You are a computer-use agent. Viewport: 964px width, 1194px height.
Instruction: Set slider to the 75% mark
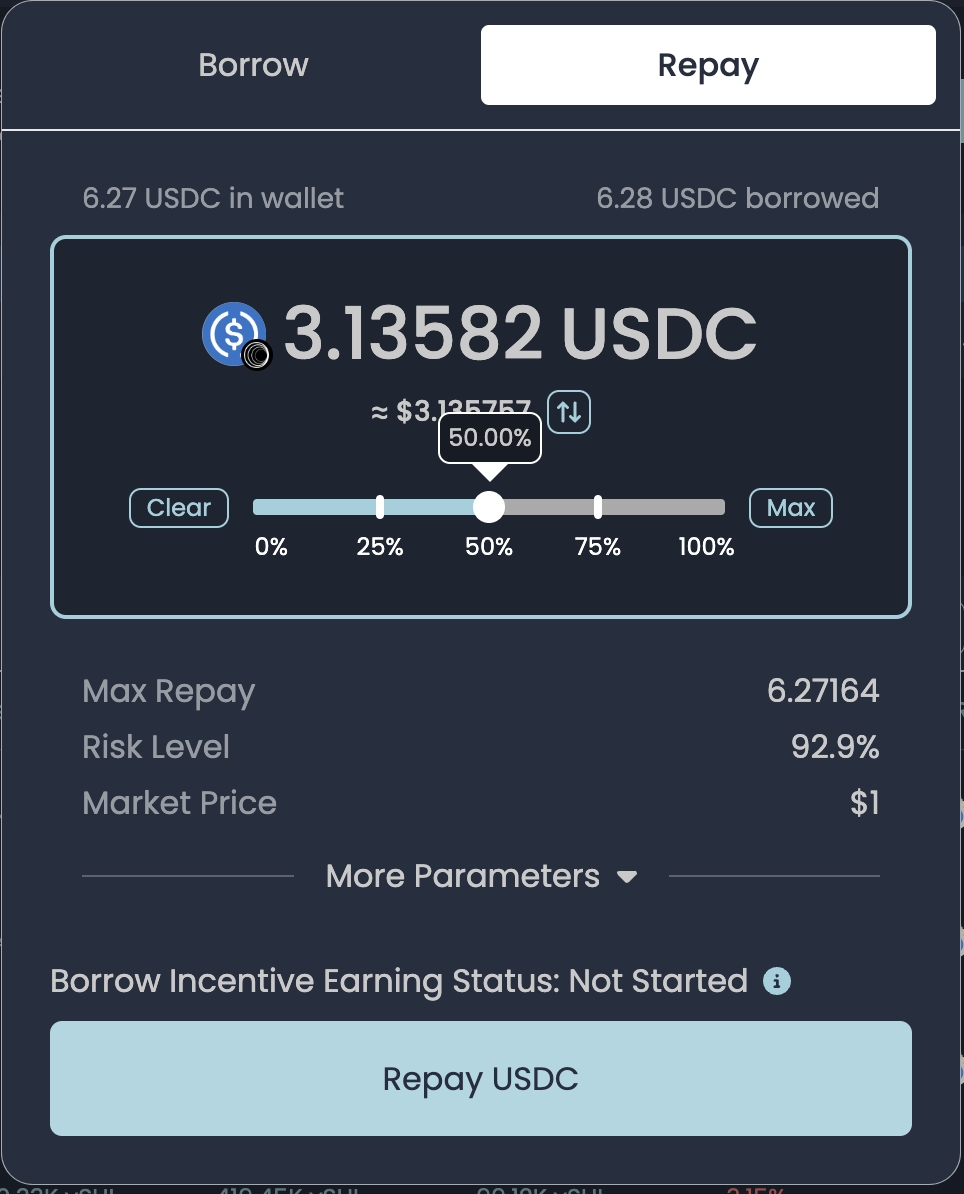(598, 507)
